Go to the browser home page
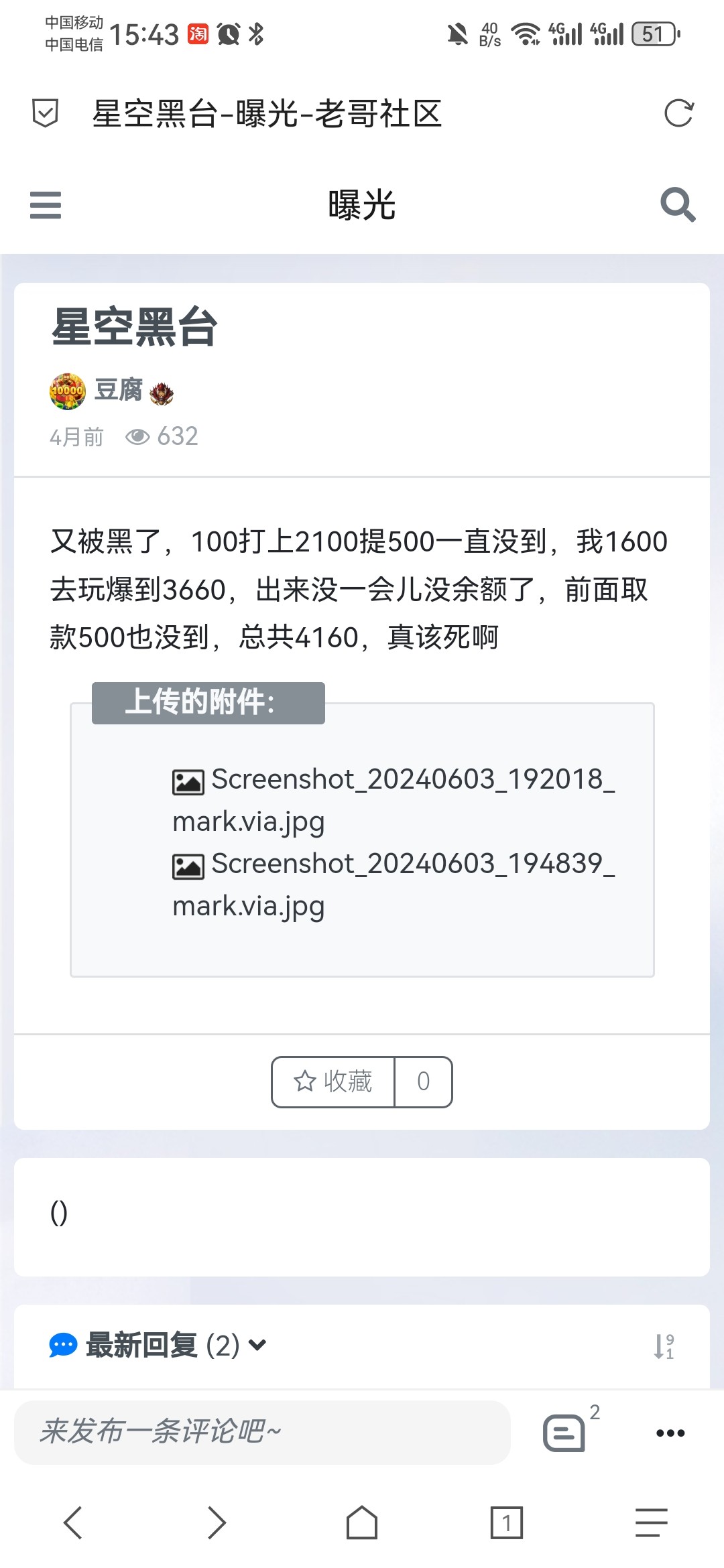The image size is (724, 1568). pos(362,1523)
